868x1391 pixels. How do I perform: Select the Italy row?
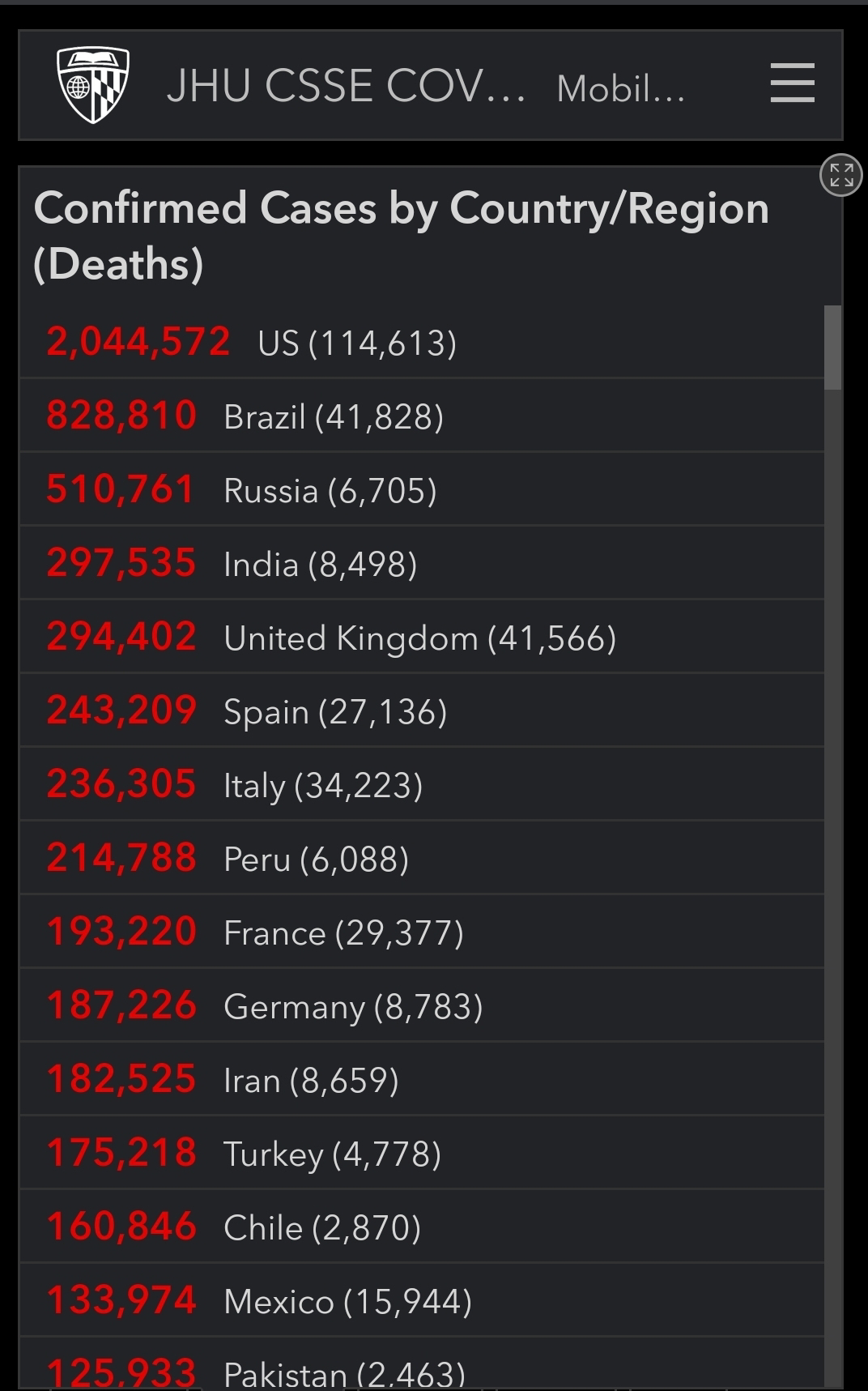tap(422, 784)
